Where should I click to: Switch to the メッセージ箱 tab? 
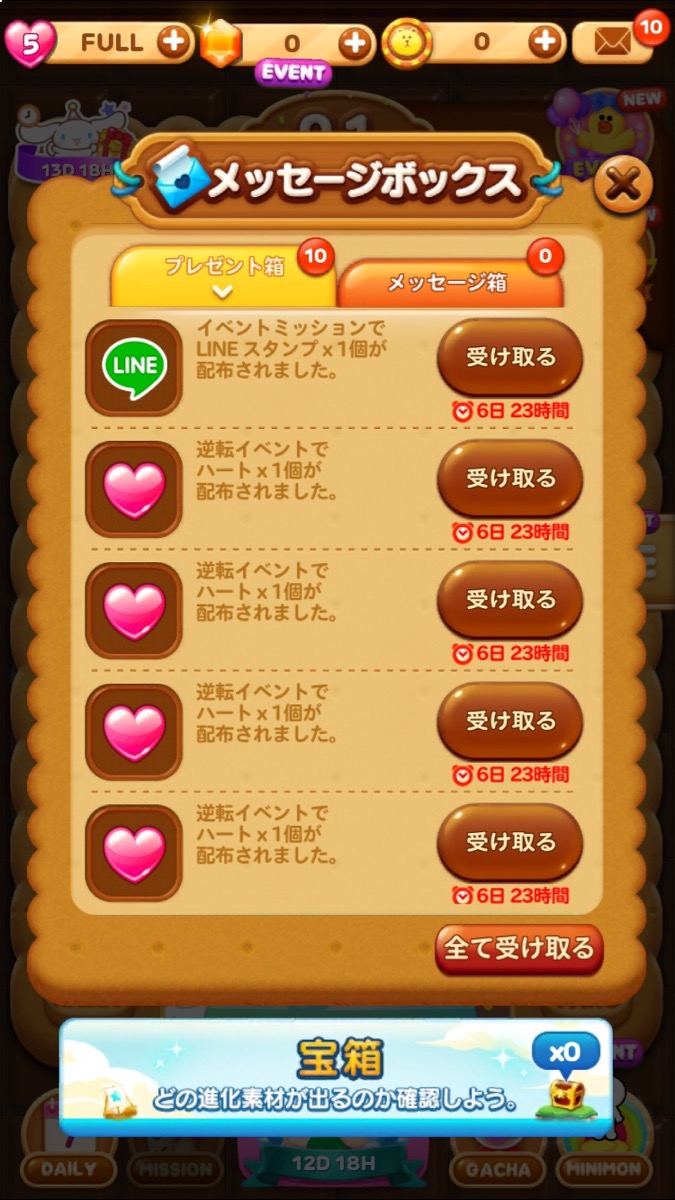pos(450,281)
